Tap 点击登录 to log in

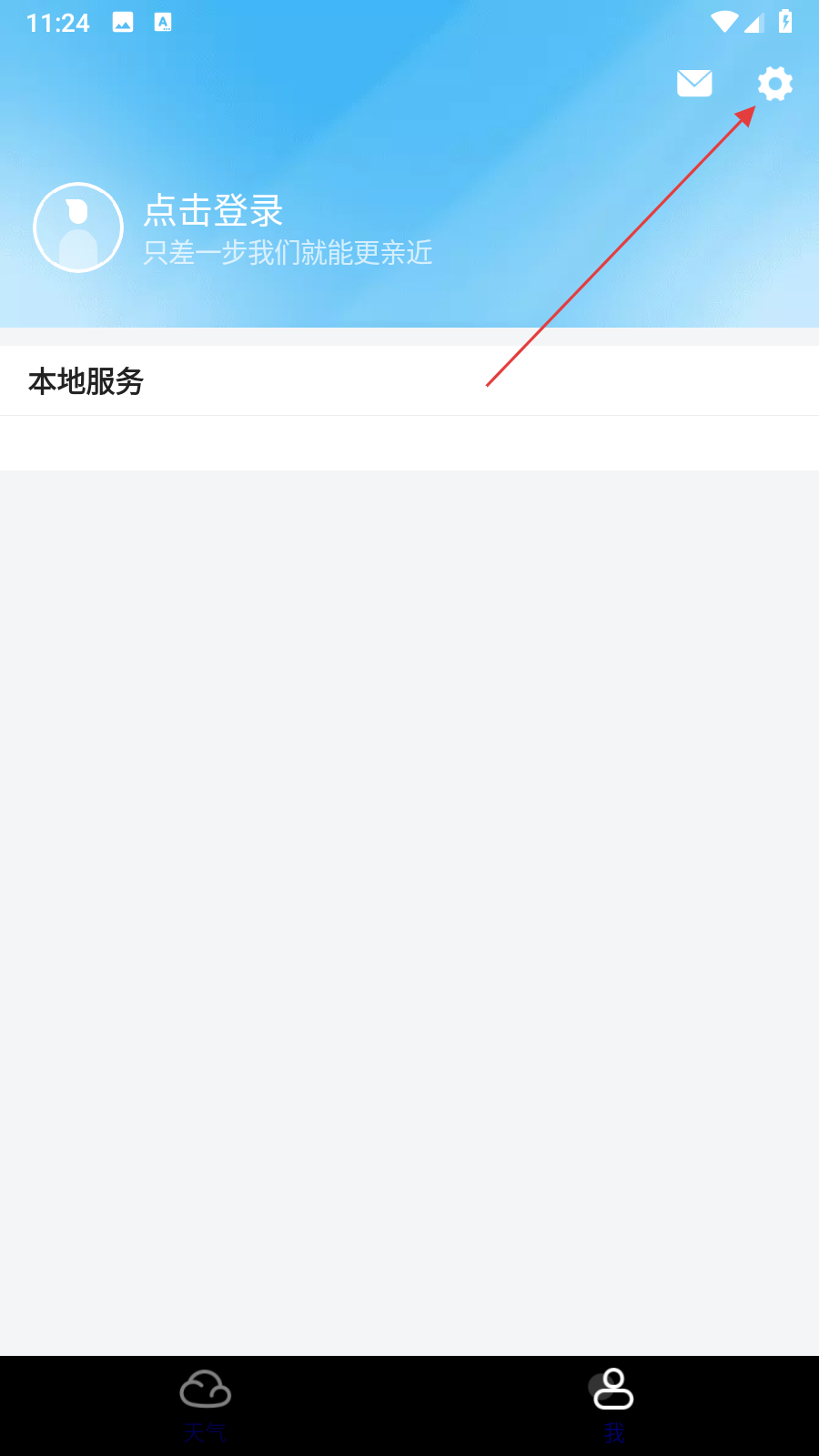pyautogui.click(x=214, y=211)
